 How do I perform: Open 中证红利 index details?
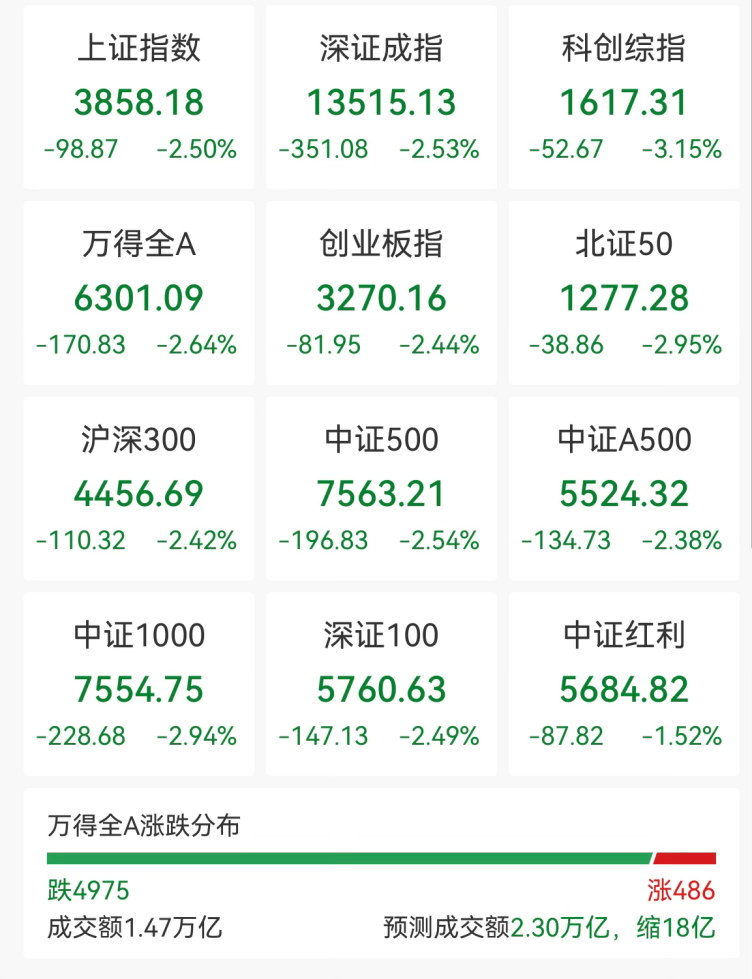[x=624, y=685]
